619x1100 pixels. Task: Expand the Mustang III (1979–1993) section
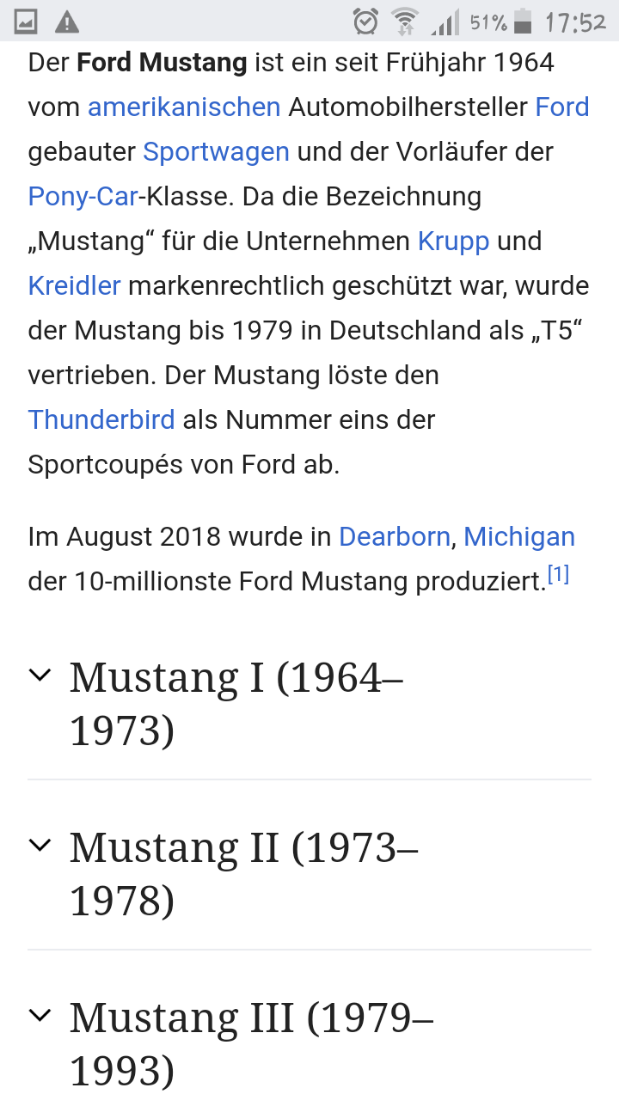[x=251, y=1045]
